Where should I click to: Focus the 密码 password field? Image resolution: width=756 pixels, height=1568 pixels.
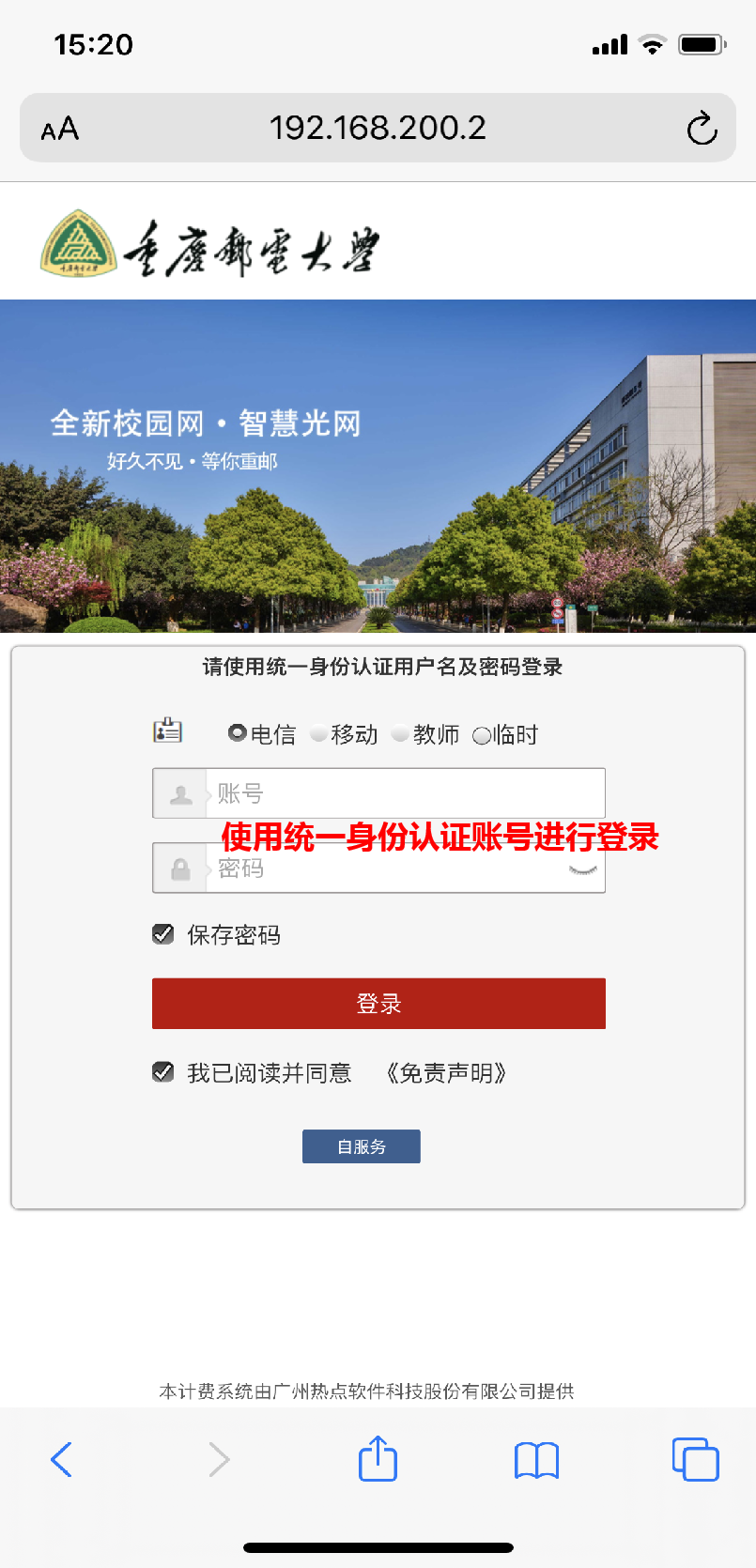point(385,869)
